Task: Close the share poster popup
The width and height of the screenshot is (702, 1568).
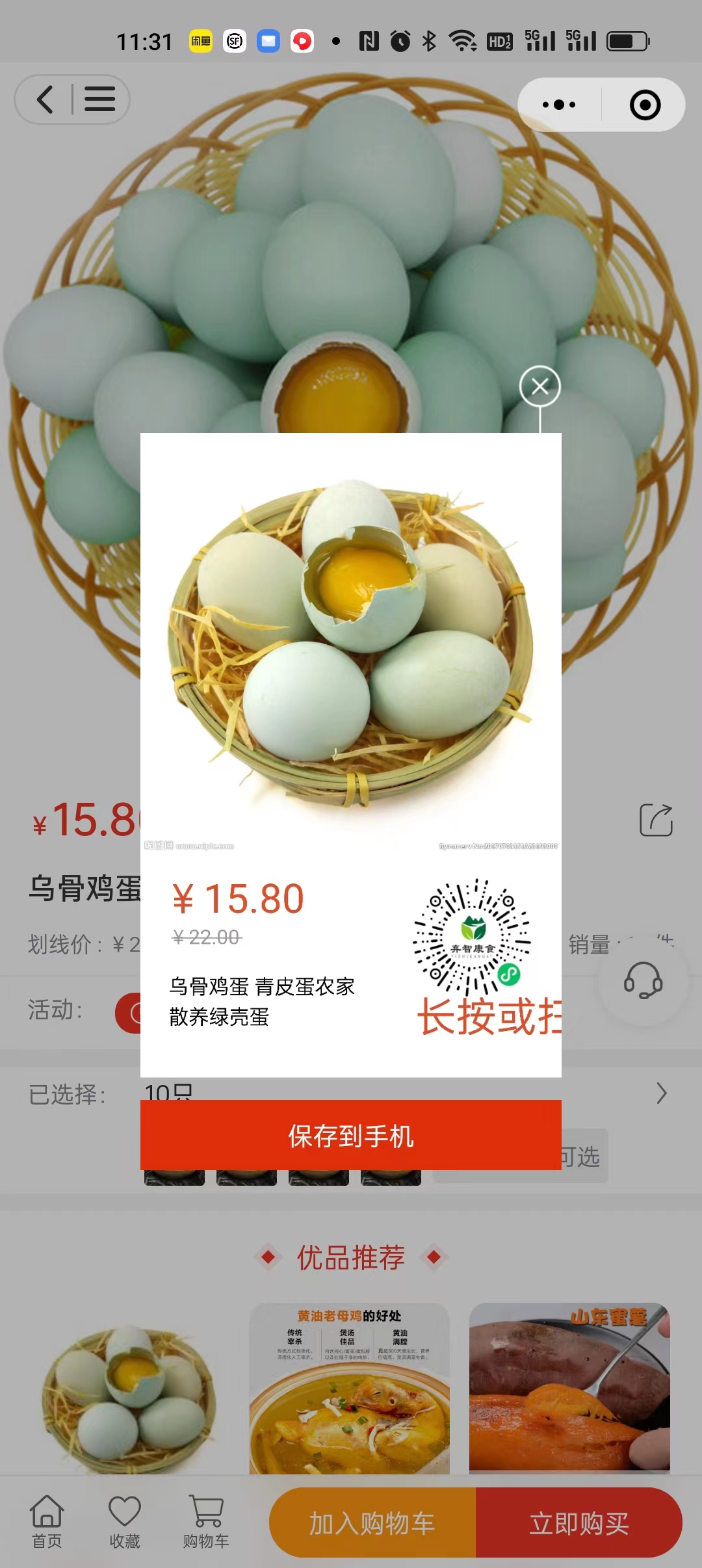Action: [539, 387]
